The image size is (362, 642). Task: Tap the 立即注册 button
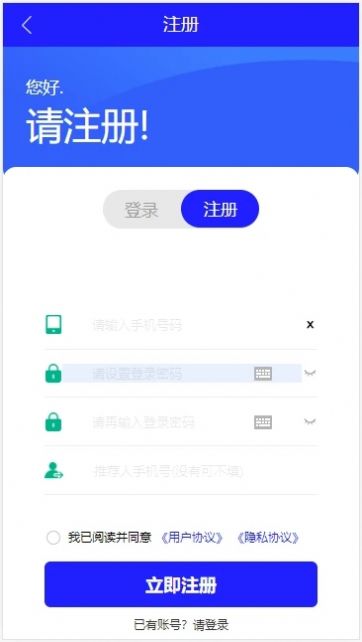tap(181, 584)
